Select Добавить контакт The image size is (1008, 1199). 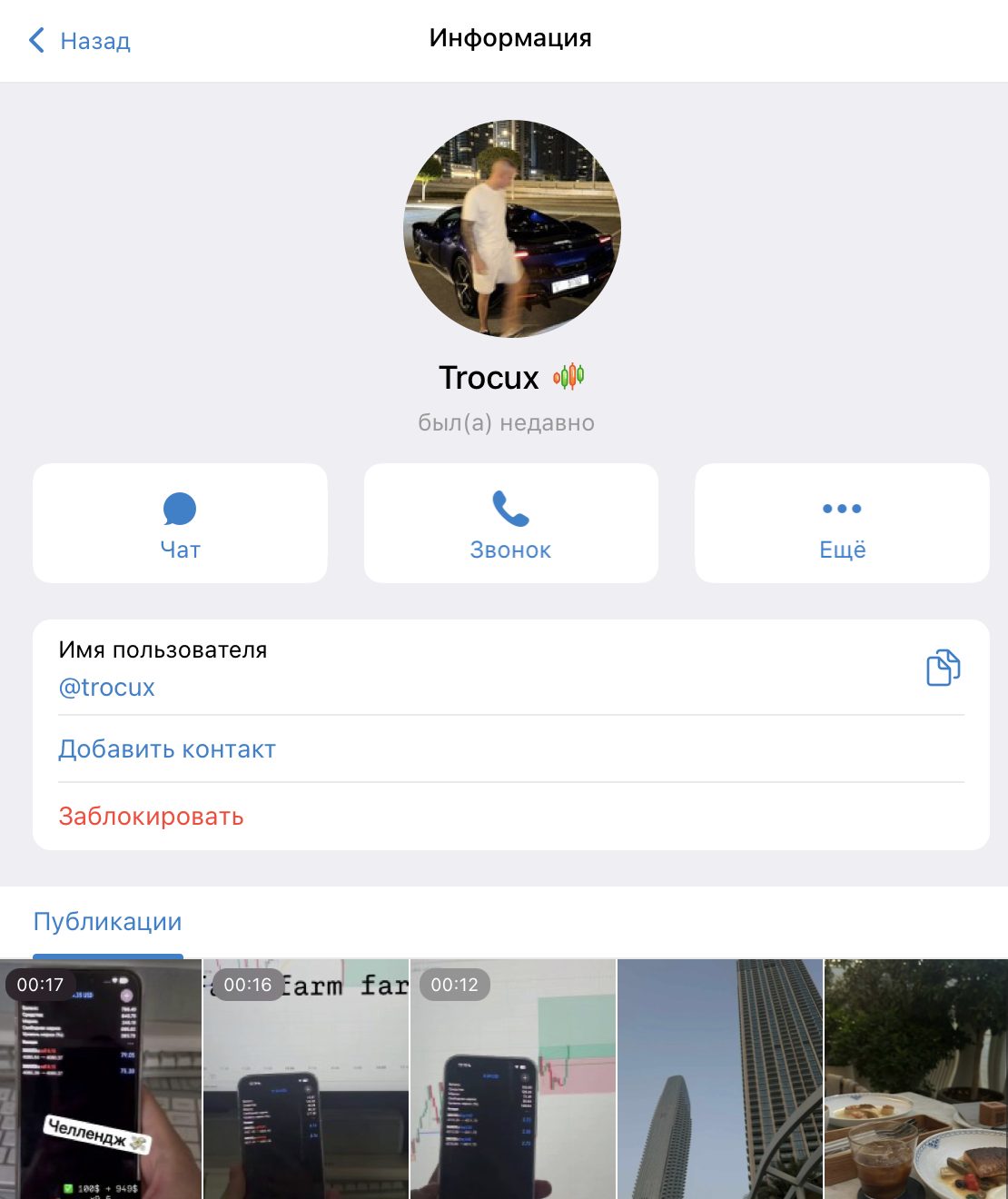pos(167,749)
